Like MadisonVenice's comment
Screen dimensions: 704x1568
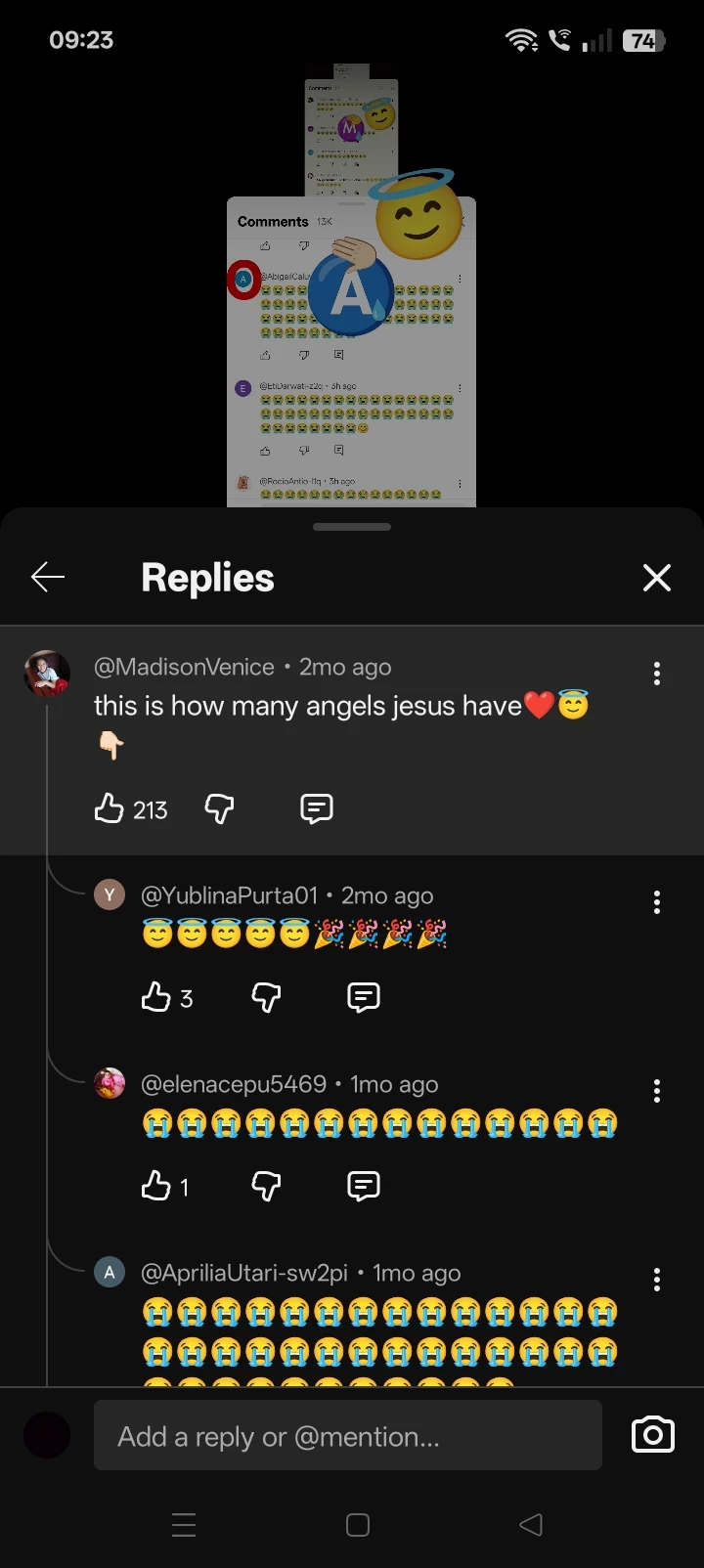point(110,808)
